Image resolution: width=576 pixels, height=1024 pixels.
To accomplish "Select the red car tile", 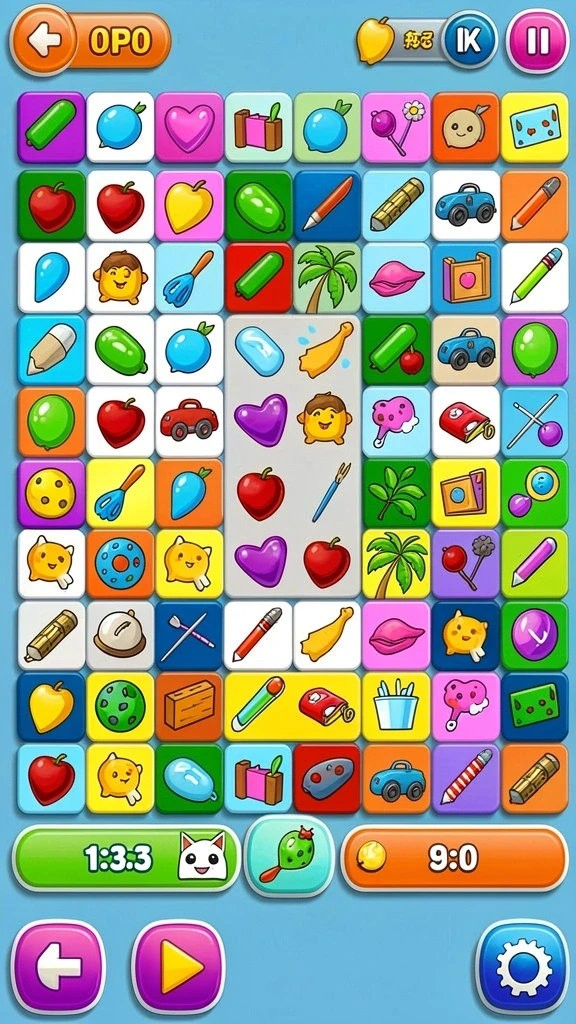I will pyautogui.click(x=189, y=421).
